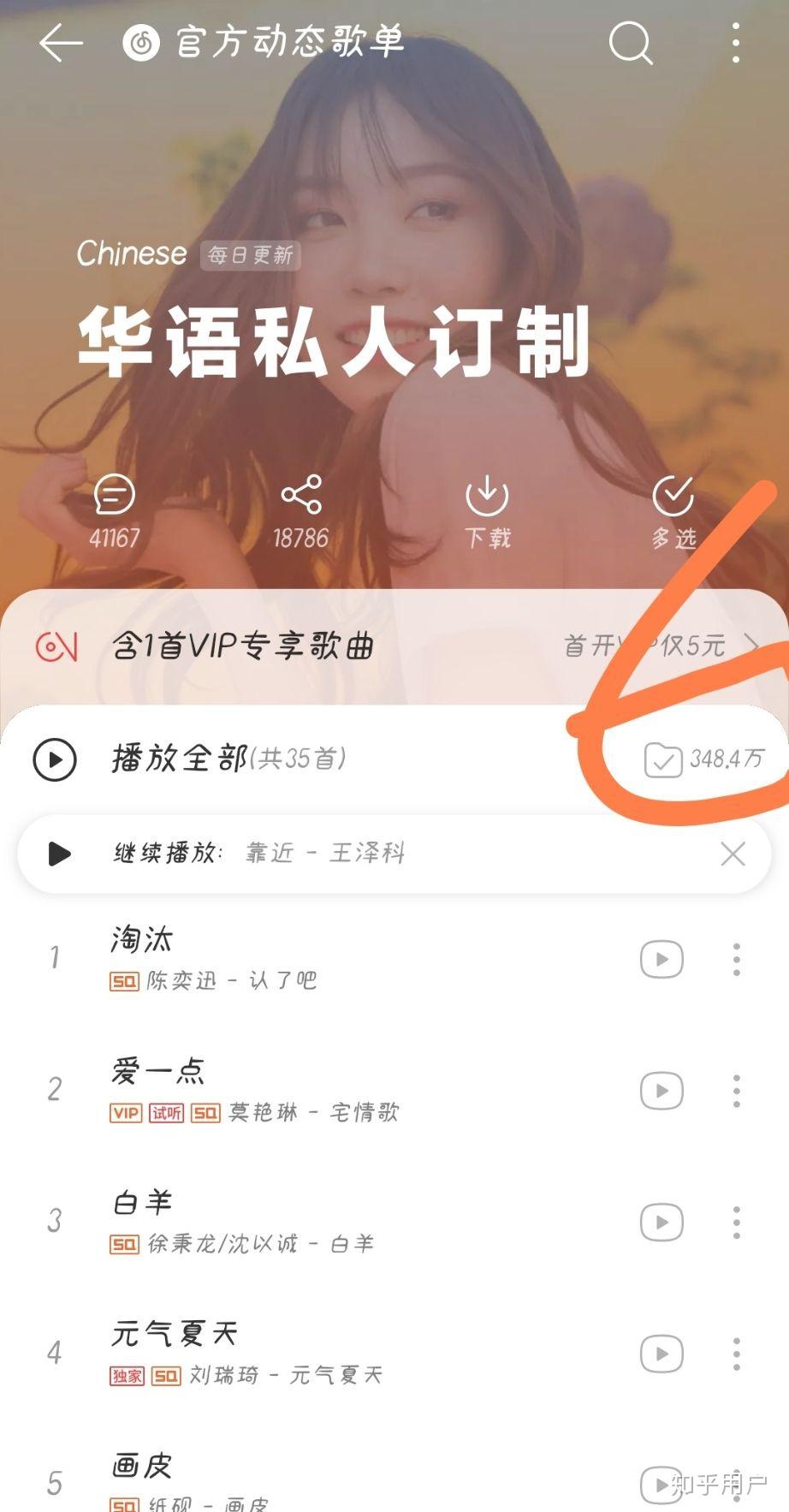Open more options for 淘汰
This screenshot has width=789, height=1512.
click(736, 959)
